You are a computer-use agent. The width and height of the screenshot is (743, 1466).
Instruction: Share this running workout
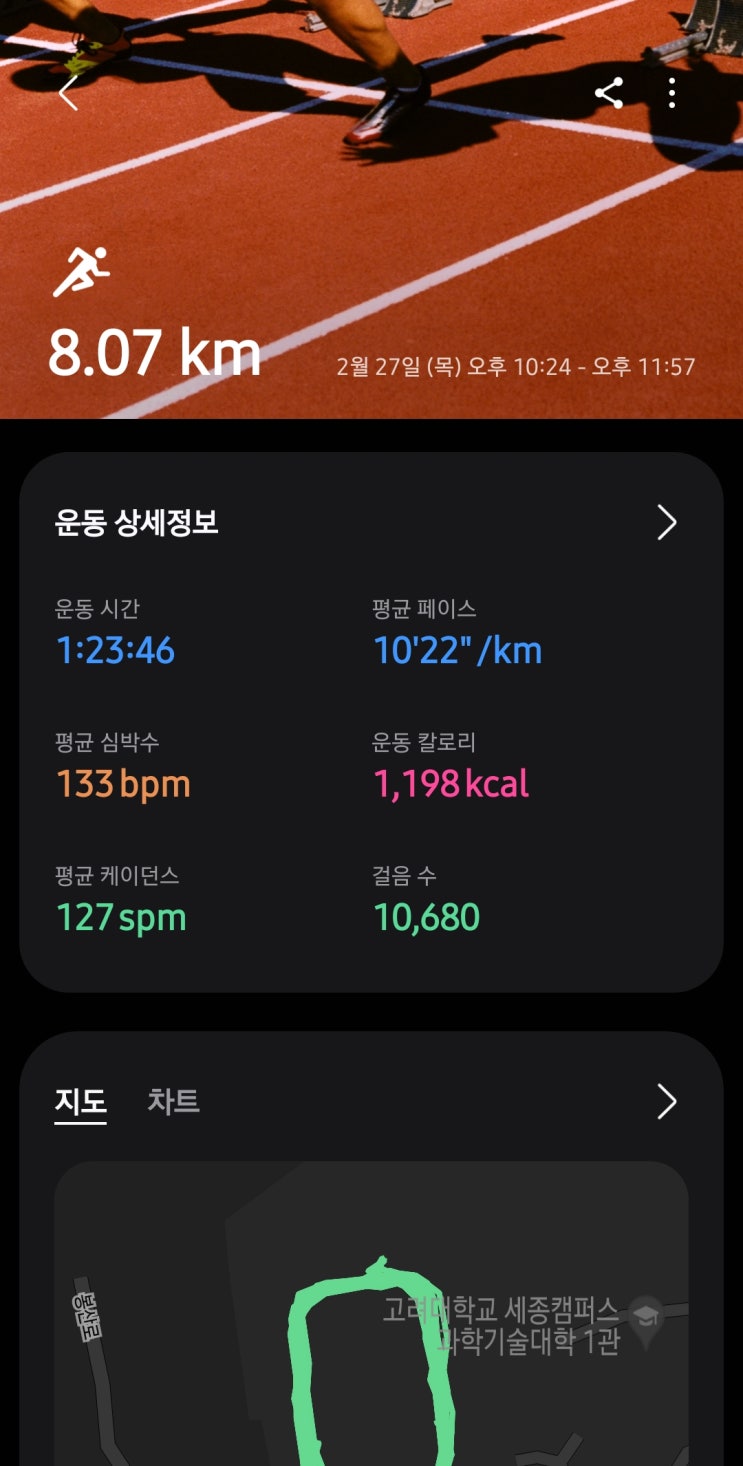click(609, 93)
